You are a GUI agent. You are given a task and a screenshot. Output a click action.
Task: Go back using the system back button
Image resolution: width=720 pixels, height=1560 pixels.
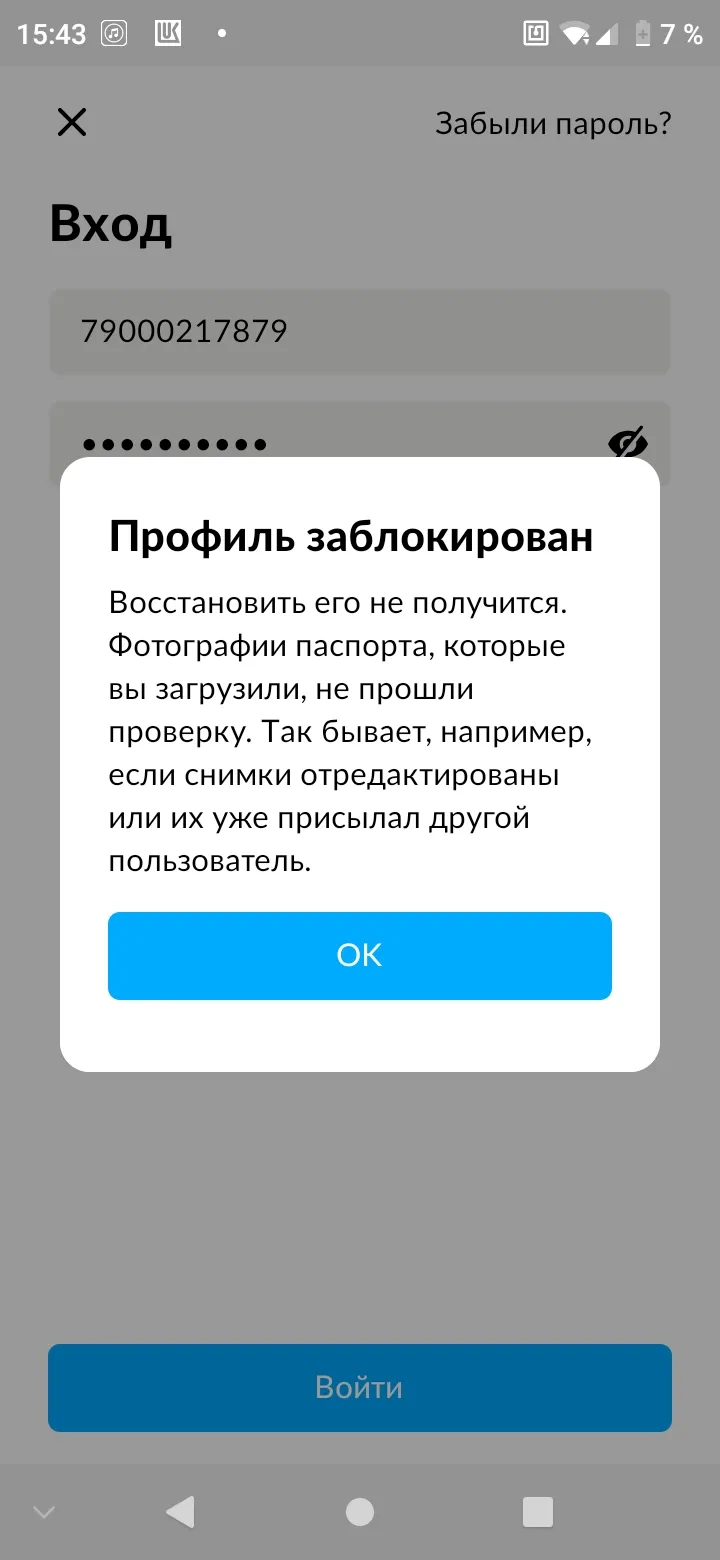180,1512
